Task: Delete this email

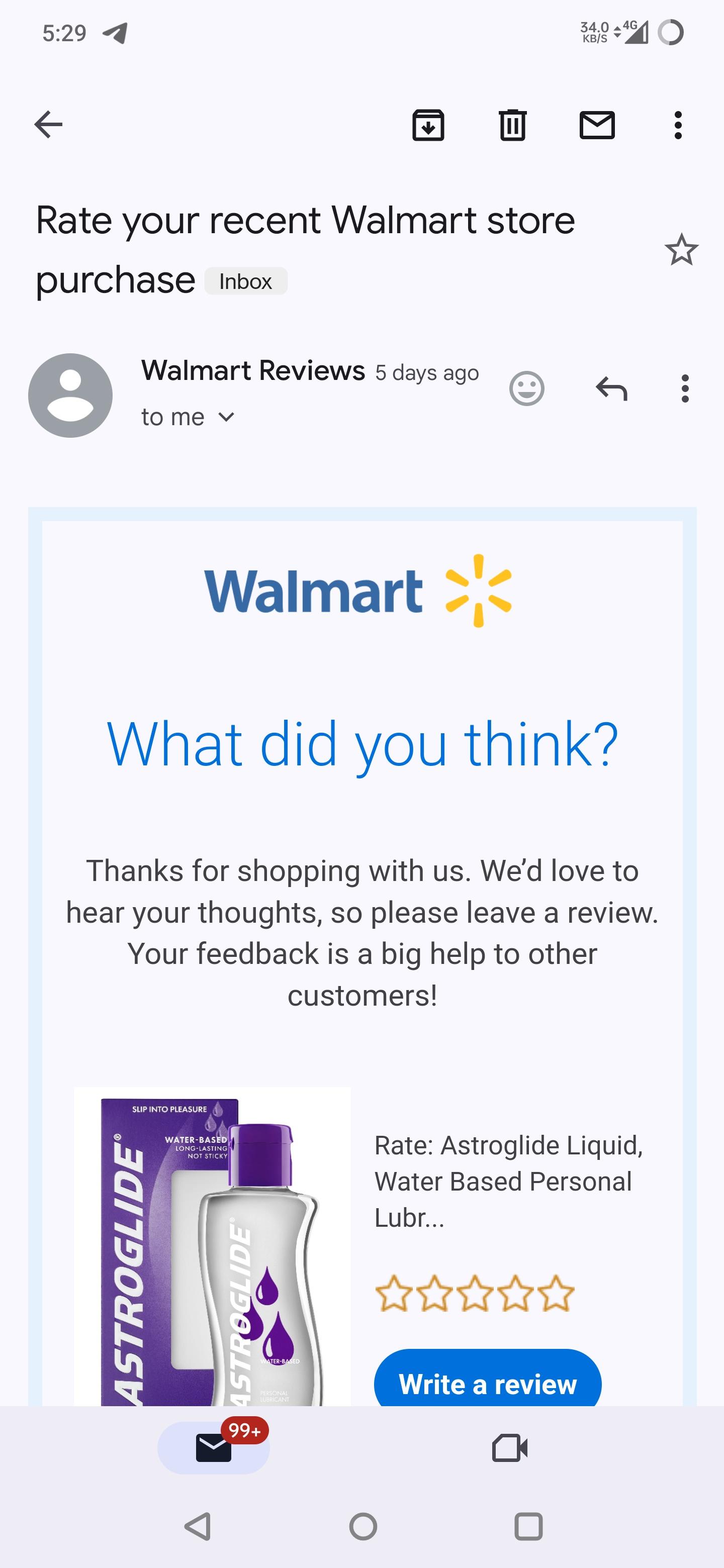Action: click(x=512, y=126)
